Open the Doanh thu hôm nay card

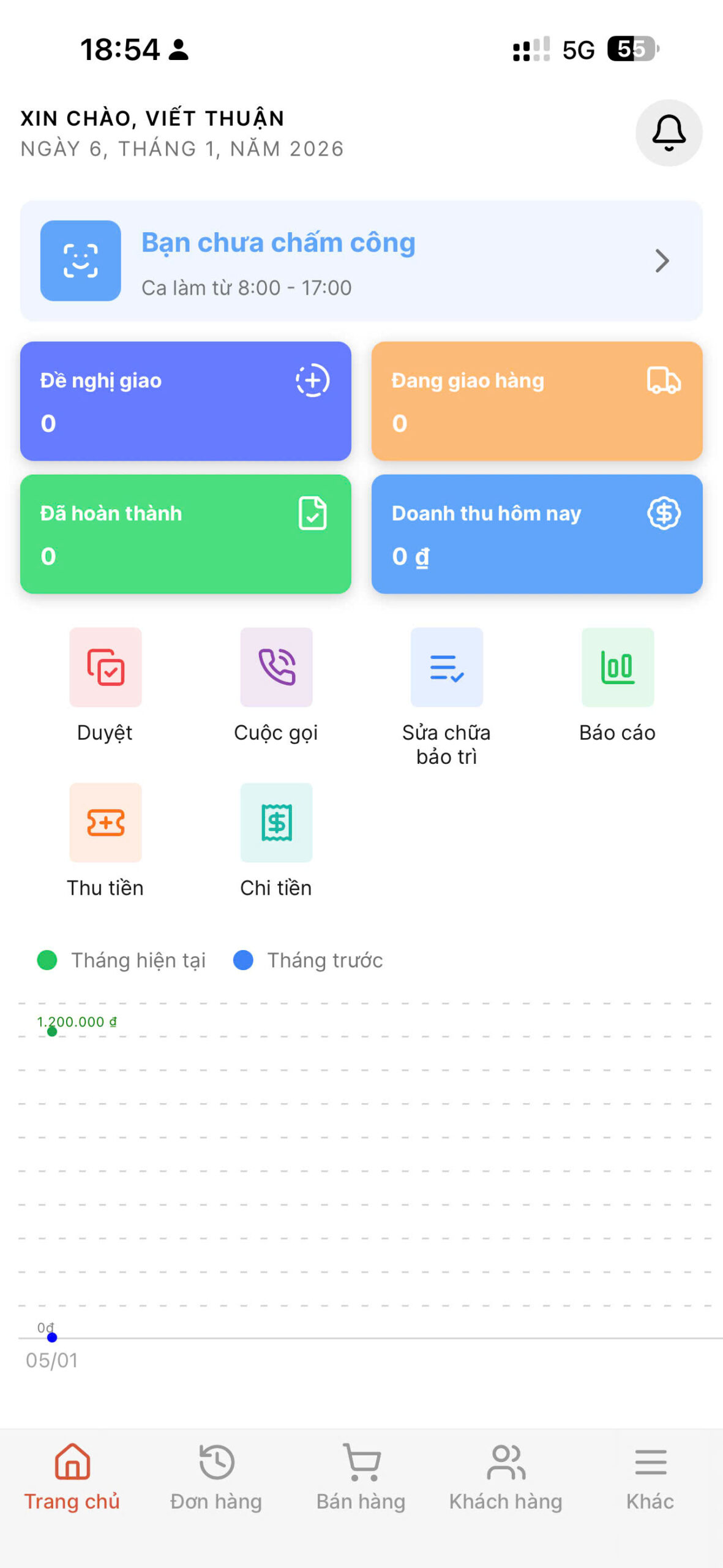pyautogui.click(x=536, y=534)
